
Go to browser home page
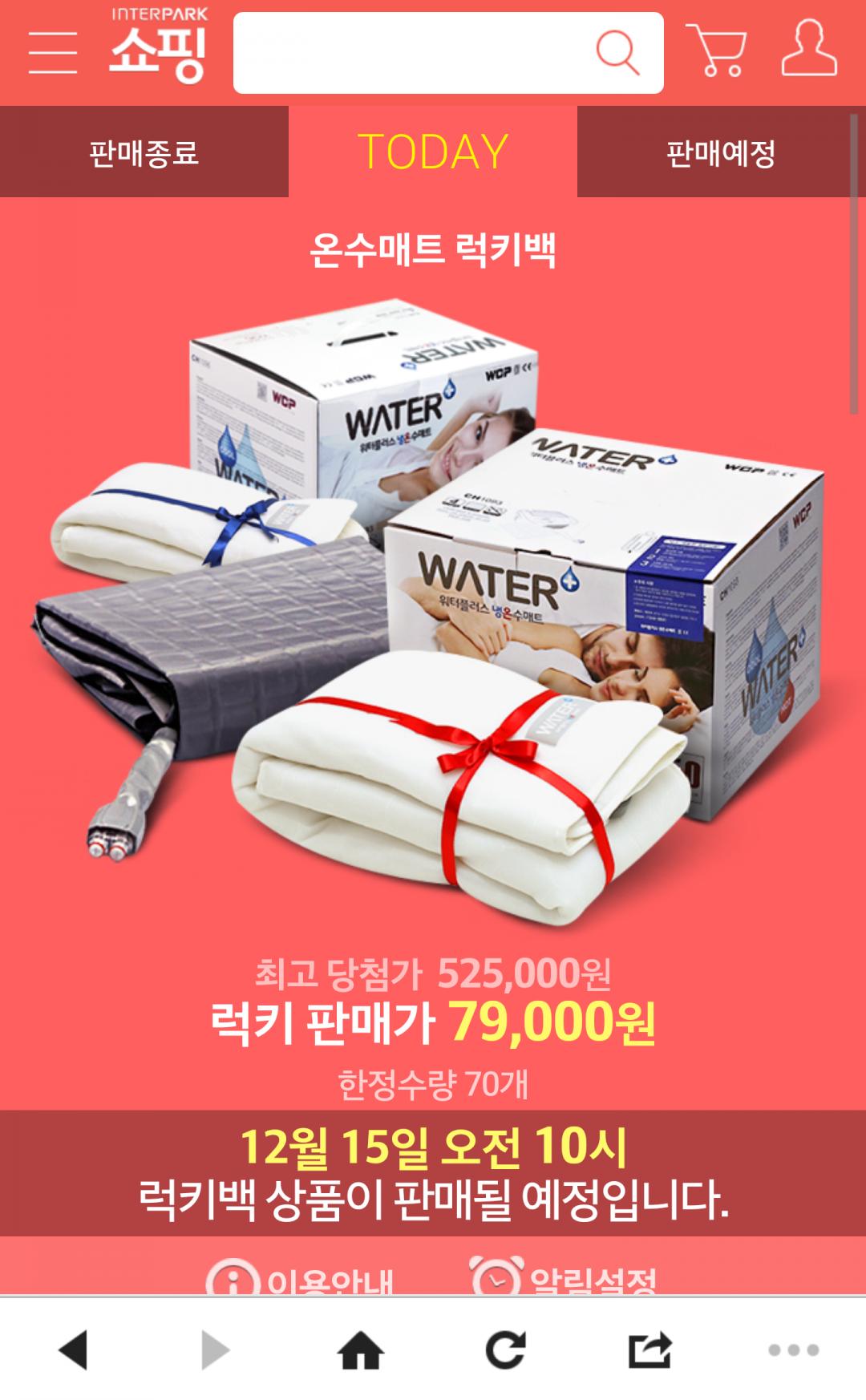(x=361, y=1350)
